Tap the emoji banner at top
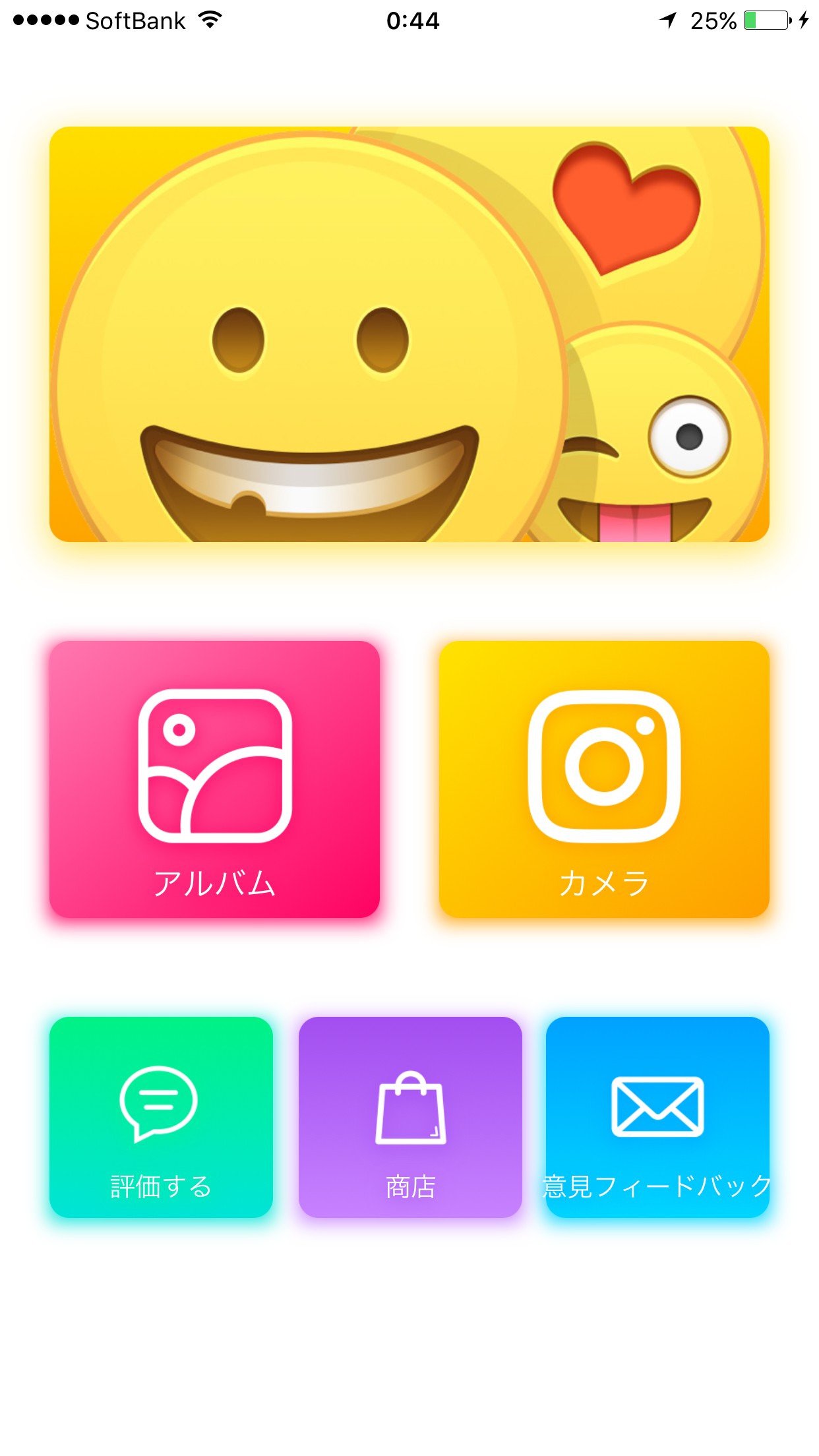 [x=409, y=334]
